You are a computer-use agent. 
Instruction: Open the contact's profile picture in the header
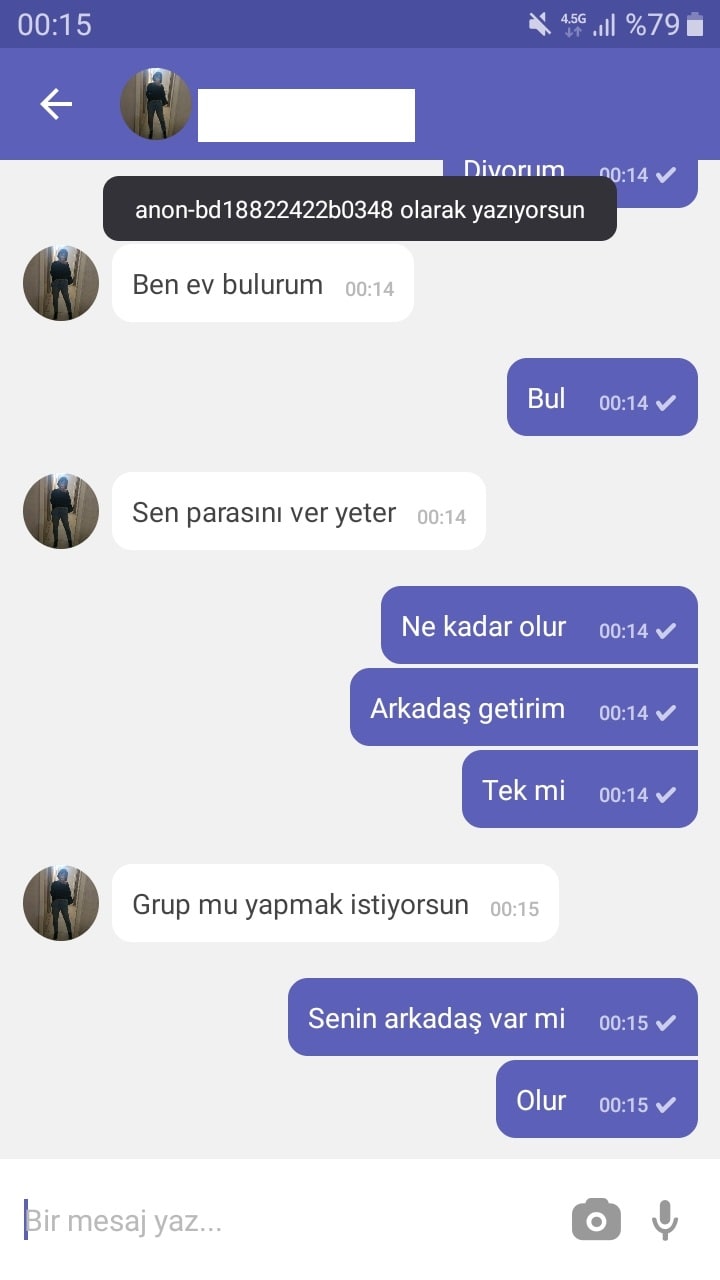point(155,104)
